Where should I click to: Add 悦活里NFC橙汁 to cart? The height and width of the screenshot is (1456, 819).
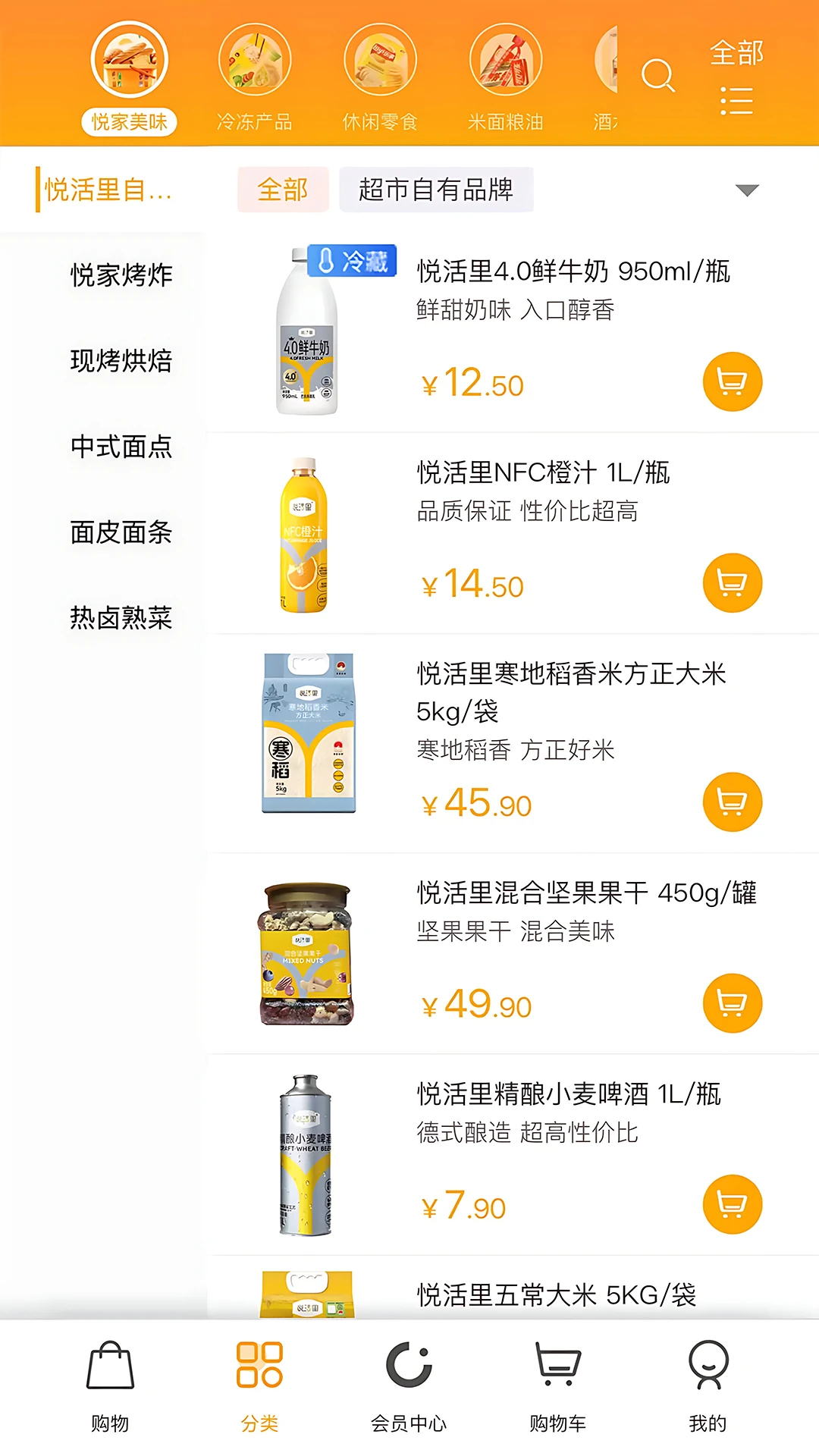coord(732,582)
